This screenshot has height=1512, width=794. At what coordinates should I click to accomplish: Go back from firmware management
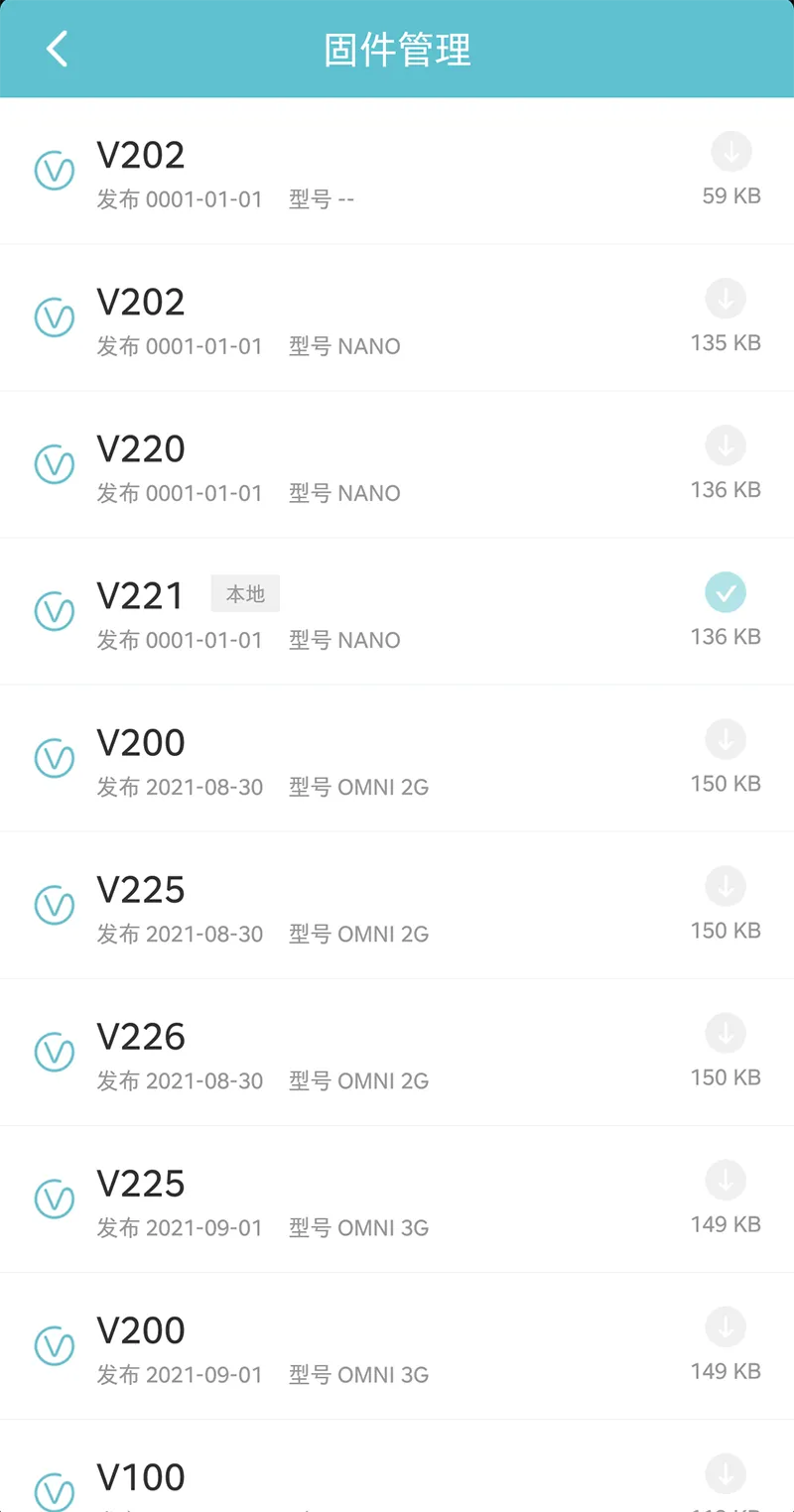57,49
